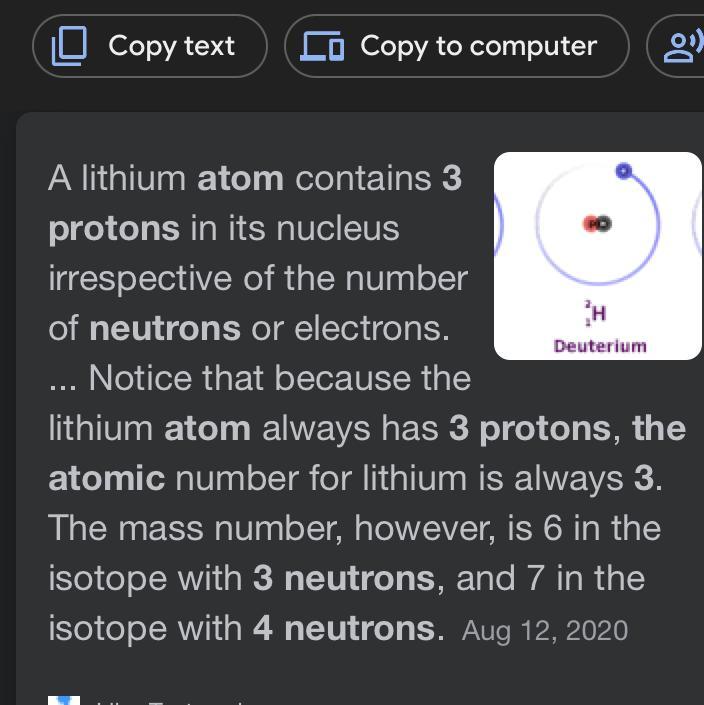The height and width of the screenshot is (705, 704).
Task: Open the Deuterium atom image
Action: 598,256
